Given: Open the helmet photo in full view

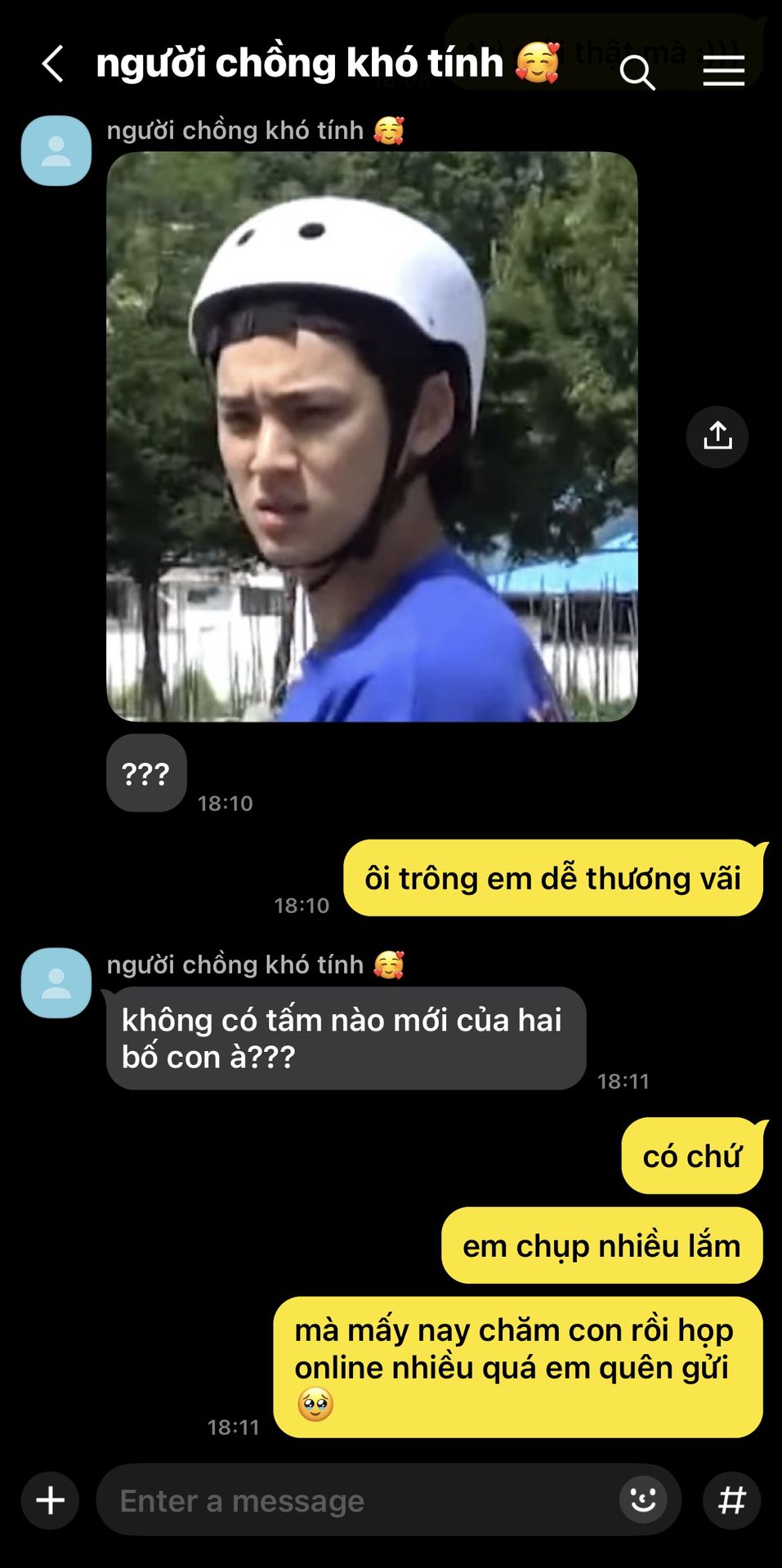Looking at the screenshot, I should [x=372, y=436].
